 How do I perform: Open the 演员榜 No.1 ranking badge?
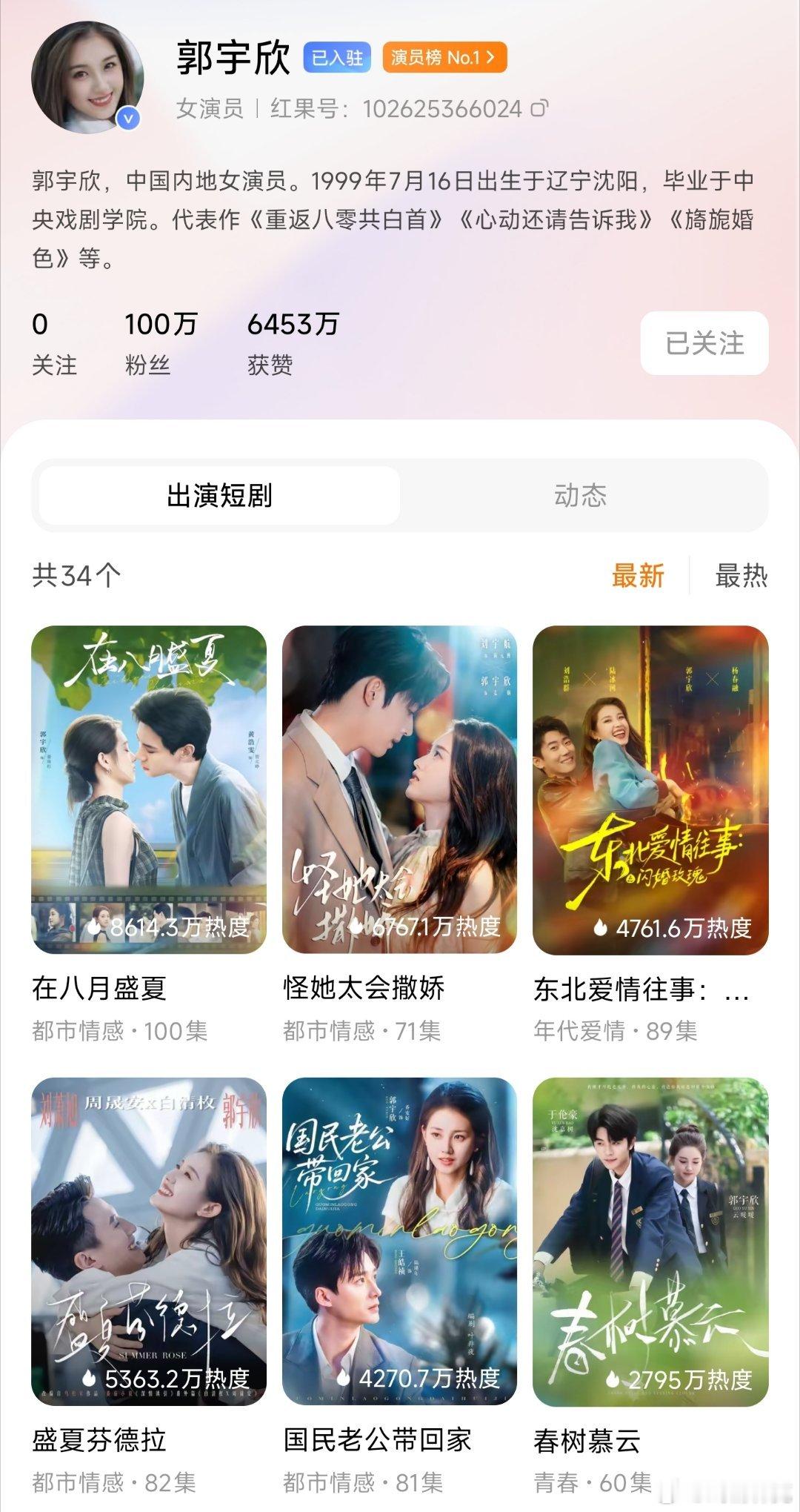pos(444,58)
